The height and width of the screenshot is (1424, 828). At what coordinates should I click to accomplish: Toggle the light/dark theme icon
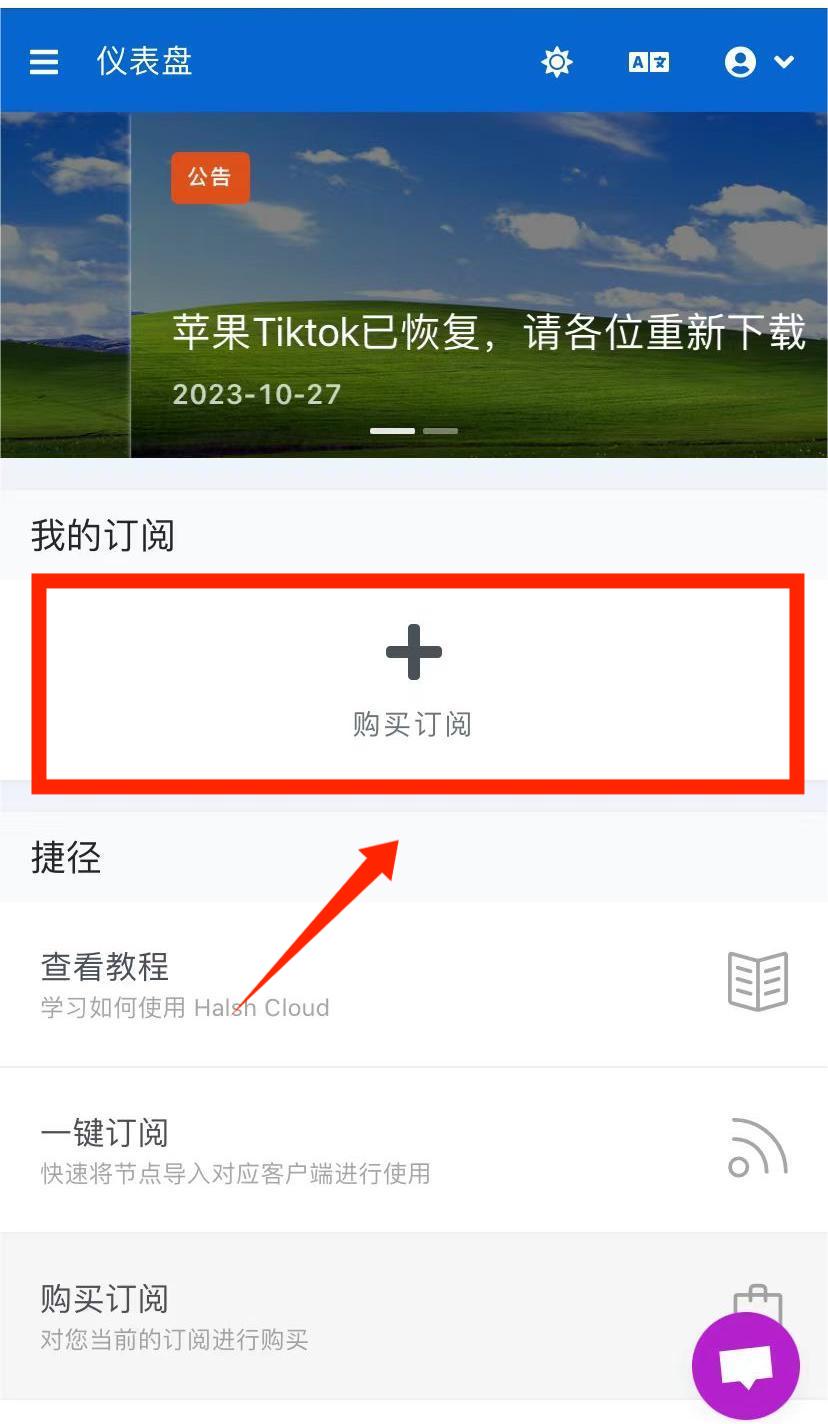coord(556,62)
